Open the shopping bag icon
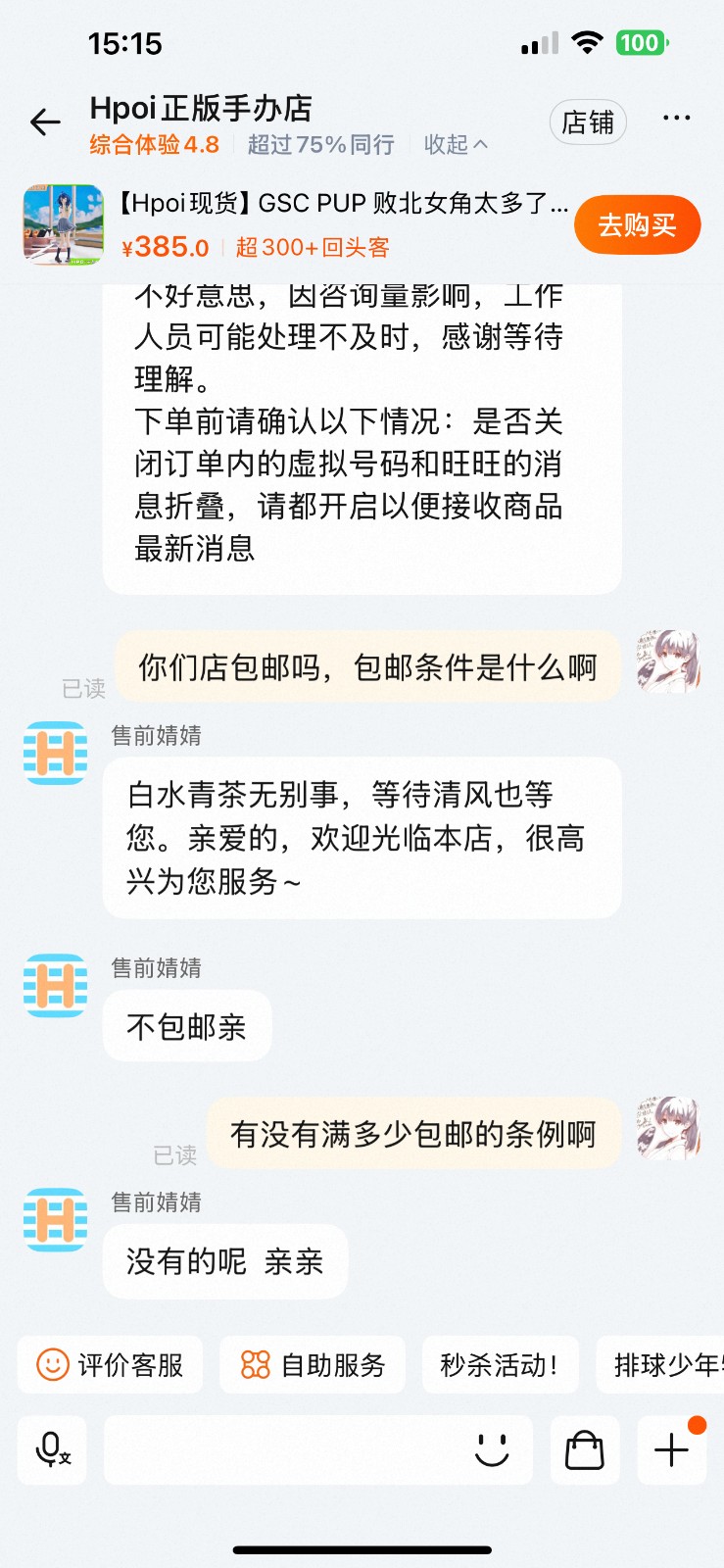 coord(585,1450)
